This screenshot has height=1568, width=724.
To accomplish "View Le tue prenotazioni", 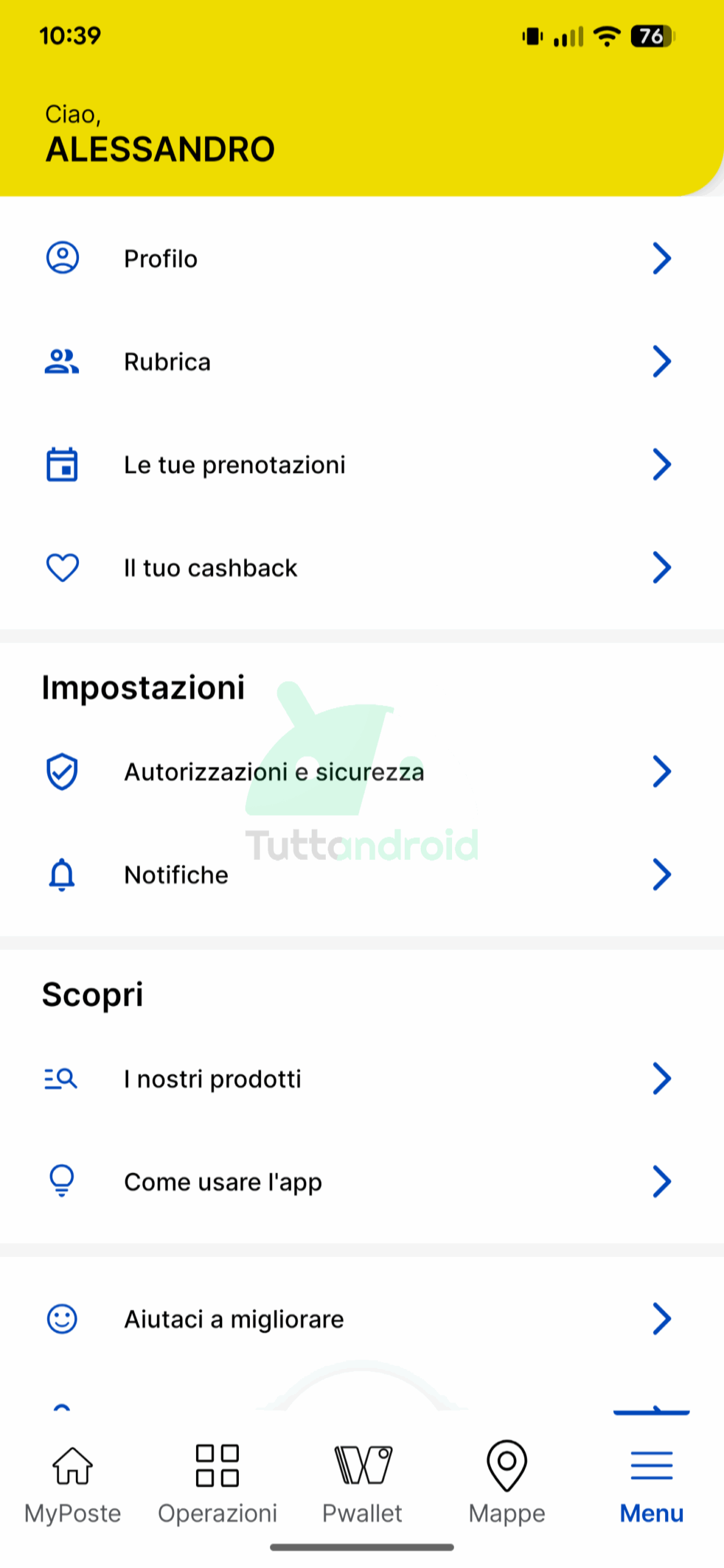I will point(361,464).
